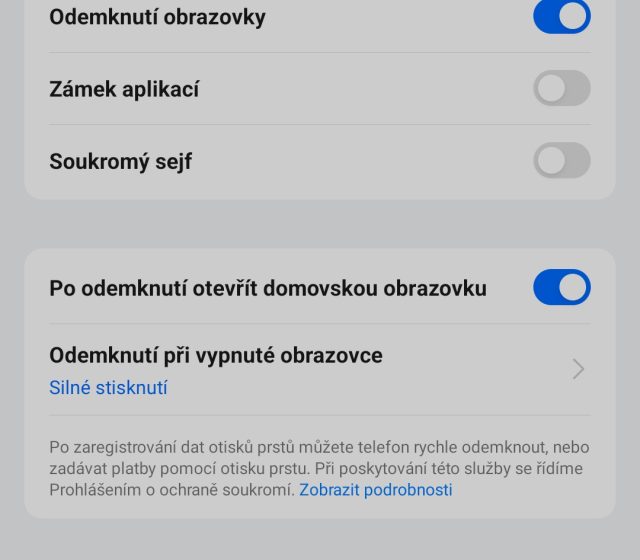Viewport: 640px width, 560px height.
Task: Open the Zobrazit podrobnosti link
Action: pyautogui.click(x=376, y=490)
